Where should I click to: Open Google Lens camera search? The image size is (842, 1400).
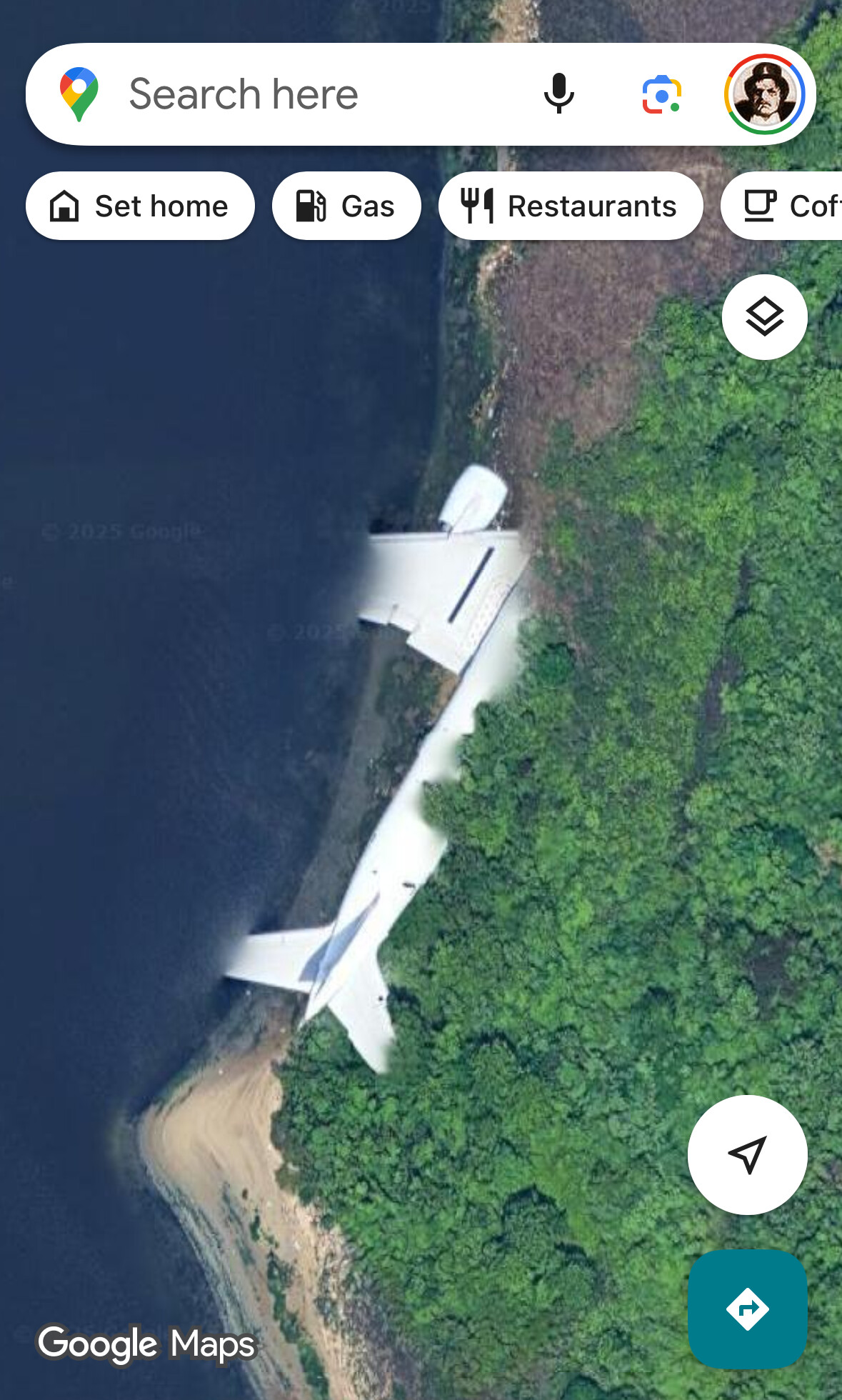661,94
